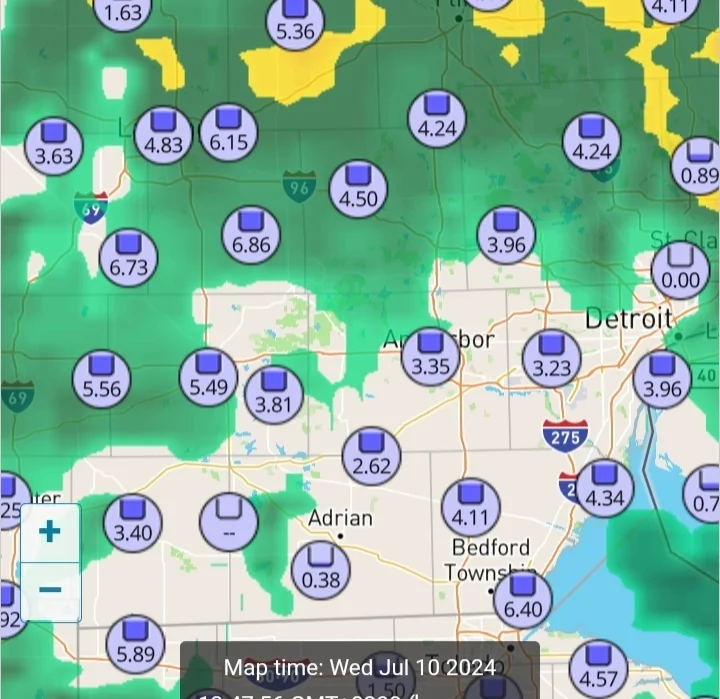
Task: Show the 0.38 station near Adrian
Action: (321, 568)
